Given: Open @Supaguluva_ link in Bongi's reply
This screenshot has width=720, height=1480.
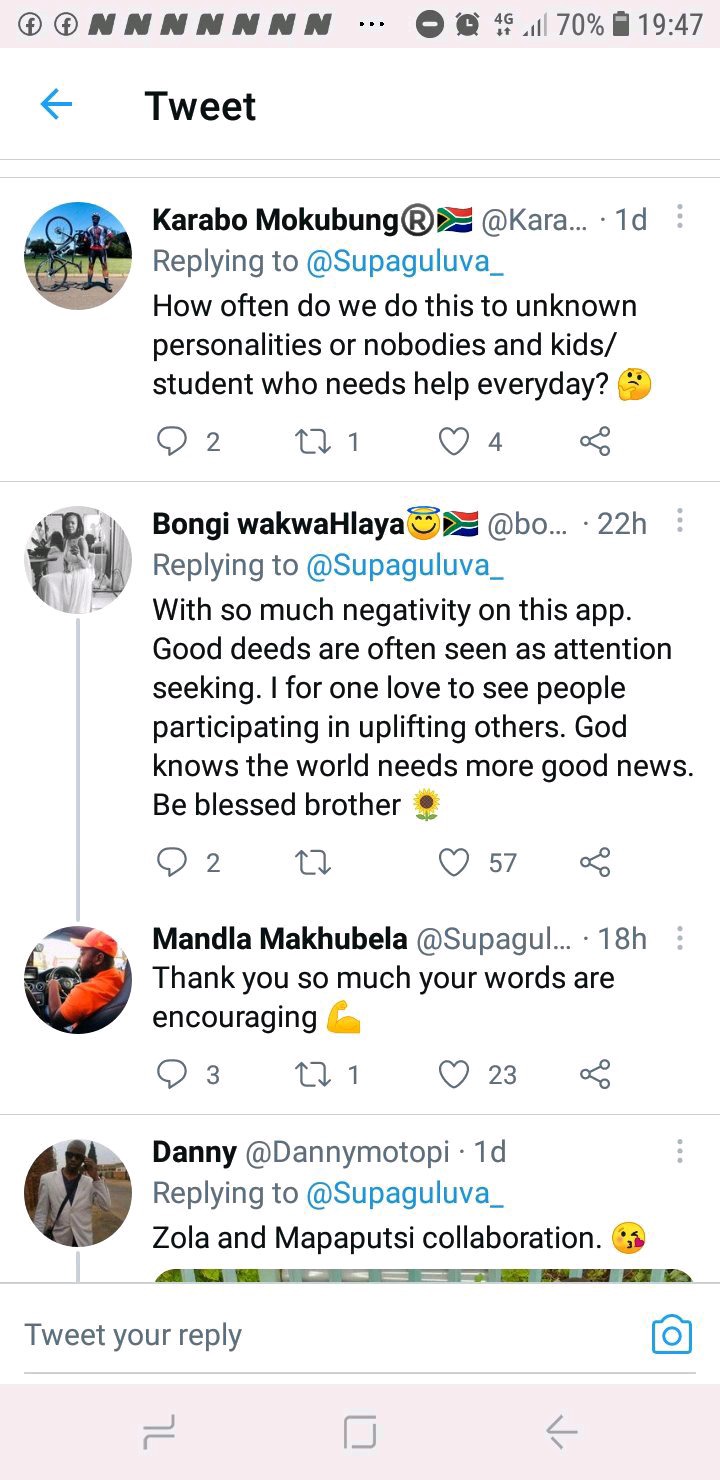Looking at the screenshot, I should (404, 565).
